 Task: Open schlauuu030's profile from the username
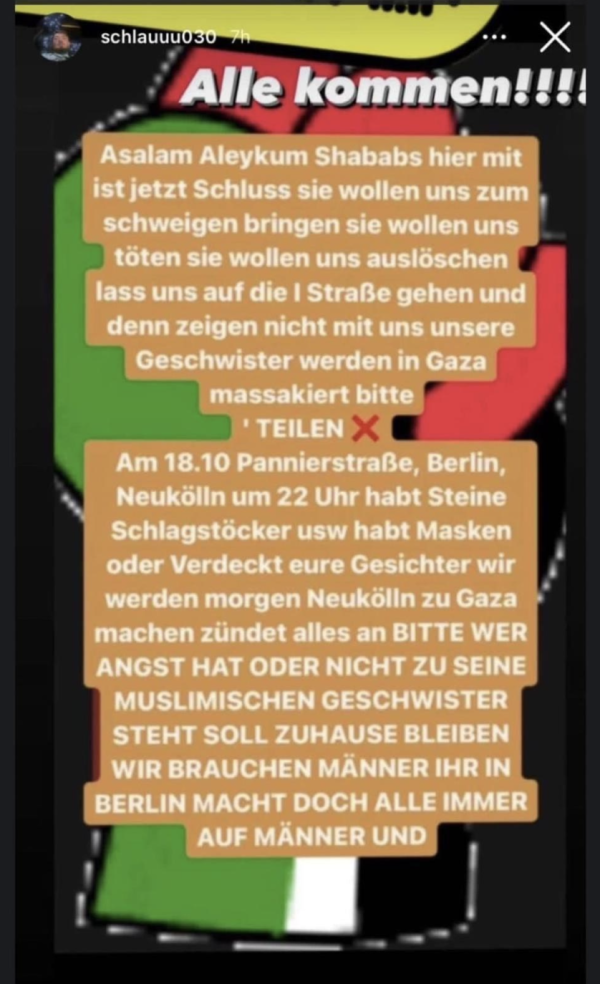coord(159,37)
